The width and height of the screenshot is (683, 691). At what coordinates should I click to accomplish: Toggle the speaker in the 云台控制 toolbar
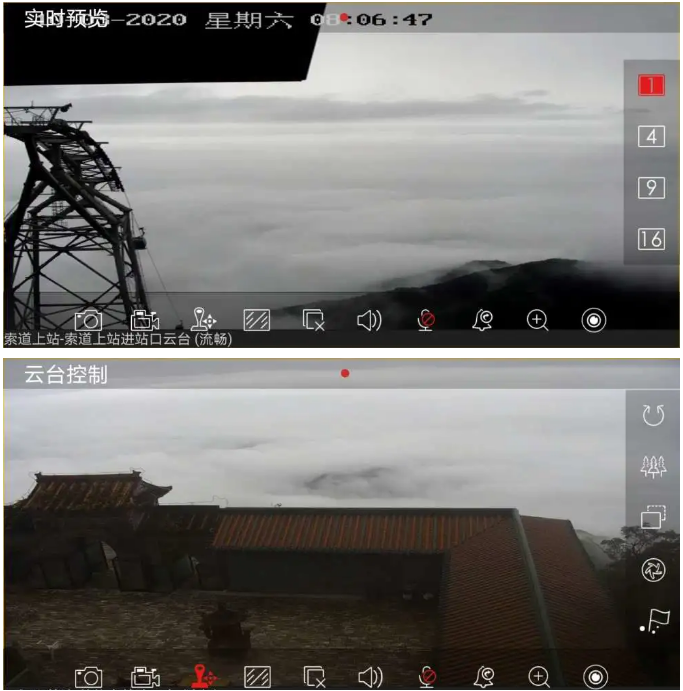coord(370,677)
